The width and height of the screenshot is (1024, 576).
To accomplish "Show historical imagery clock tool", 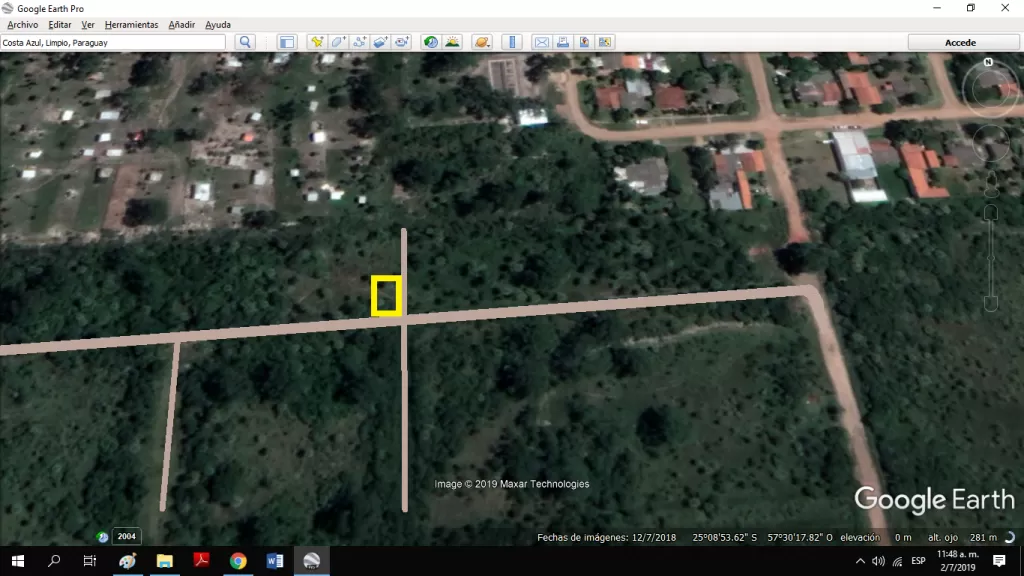I will [x=430, y=42].
